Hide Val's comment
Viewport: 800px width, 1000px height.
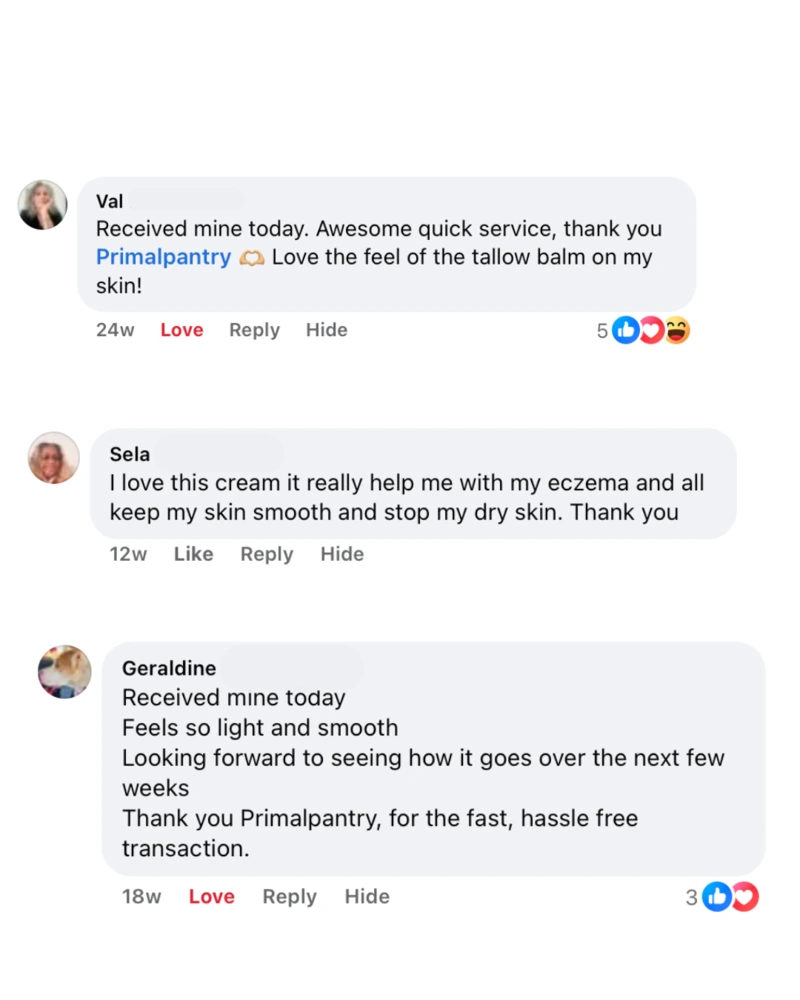click(x=326, y=330)
